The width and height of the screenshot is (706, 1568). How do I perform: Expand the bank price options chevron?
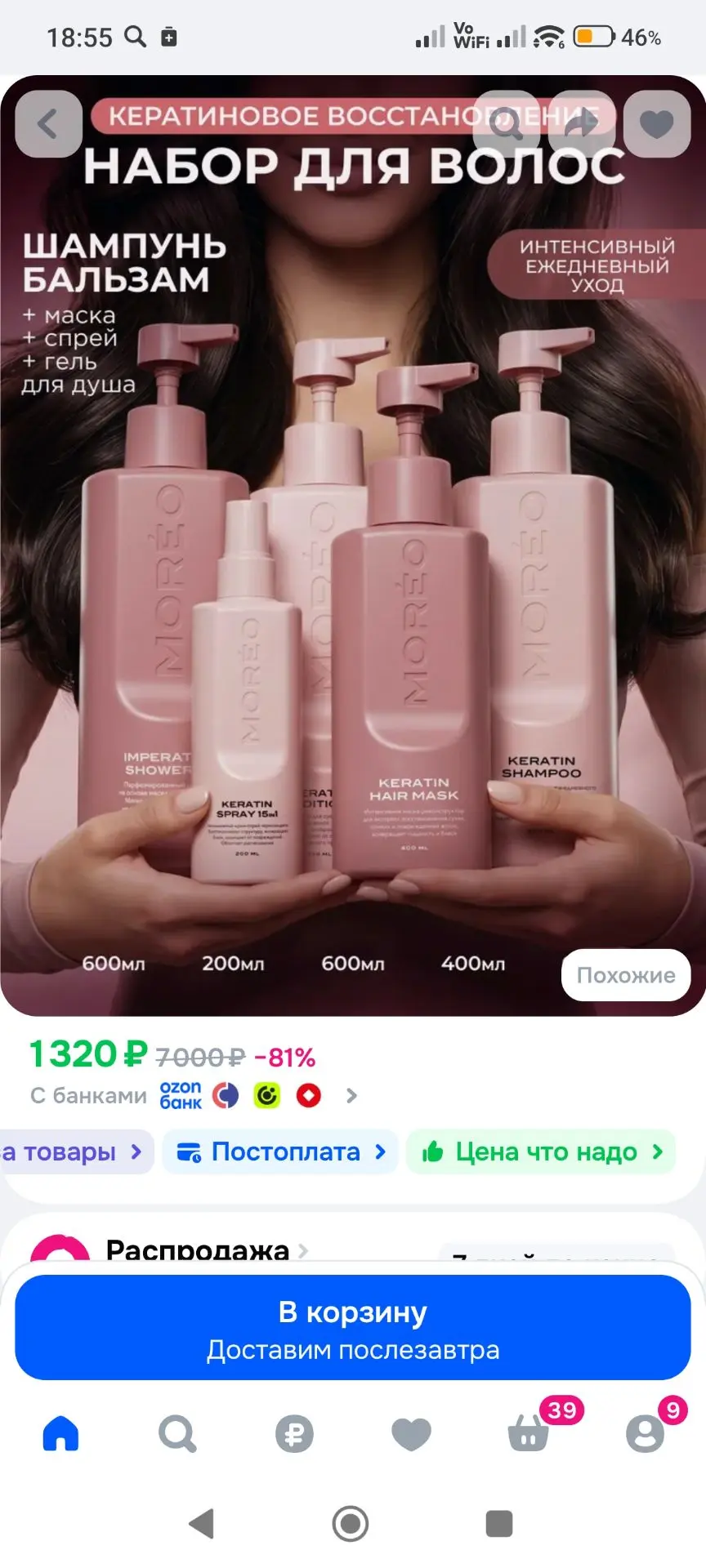351,1096
